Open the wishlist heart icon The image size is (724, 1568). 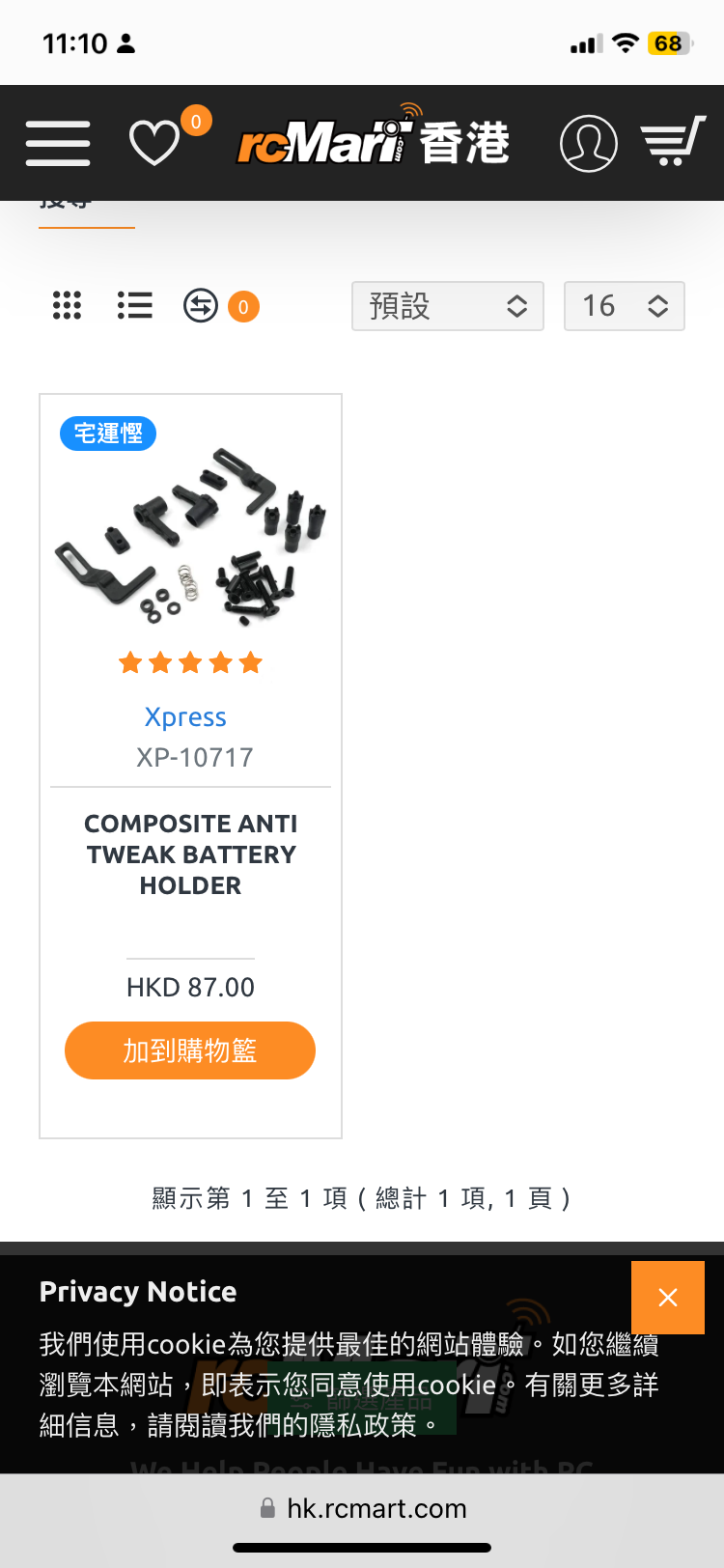tap(154, 144)
